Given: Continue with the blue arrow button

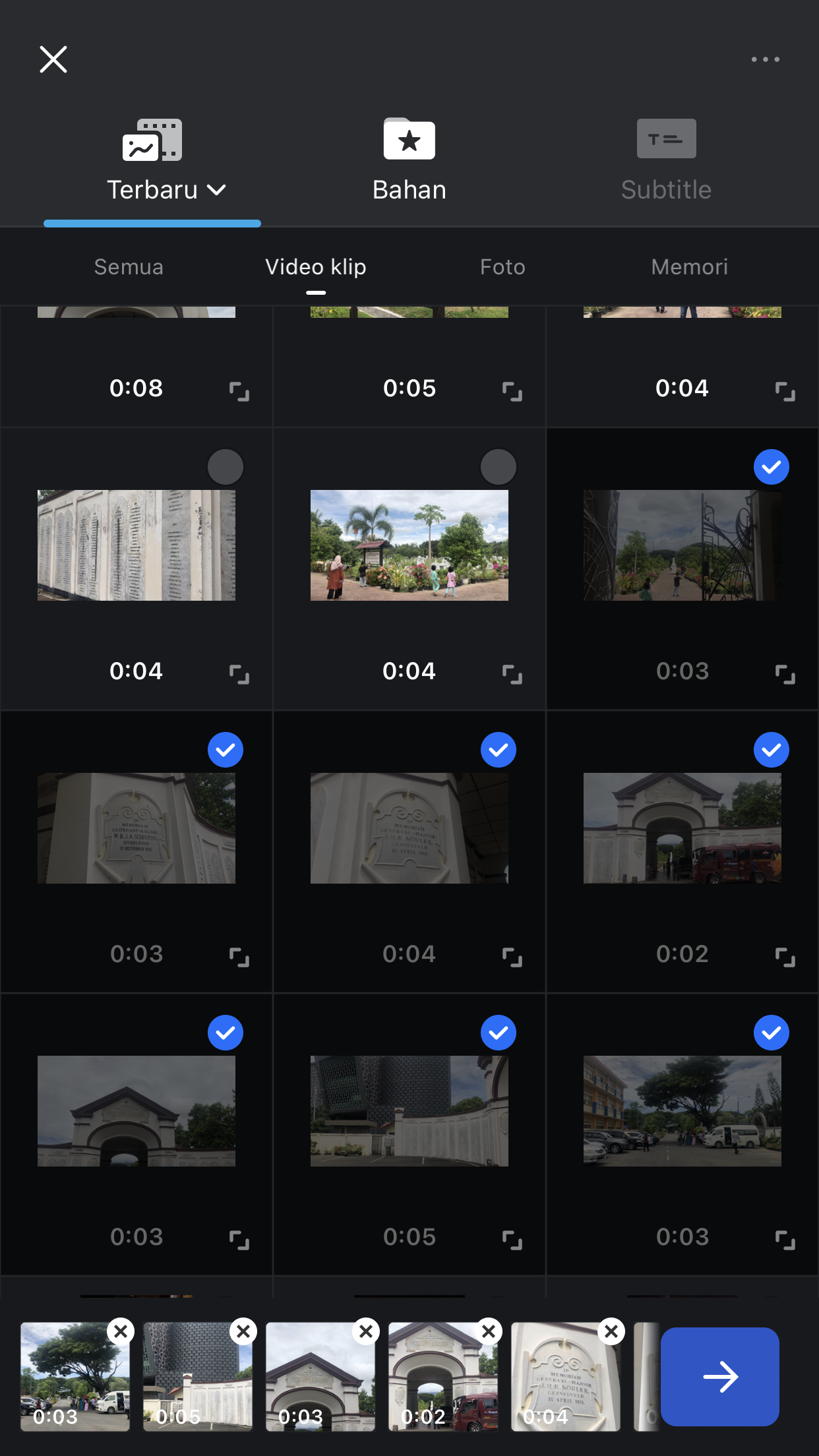Looking at the screenshot, I should click(719, 1377).
